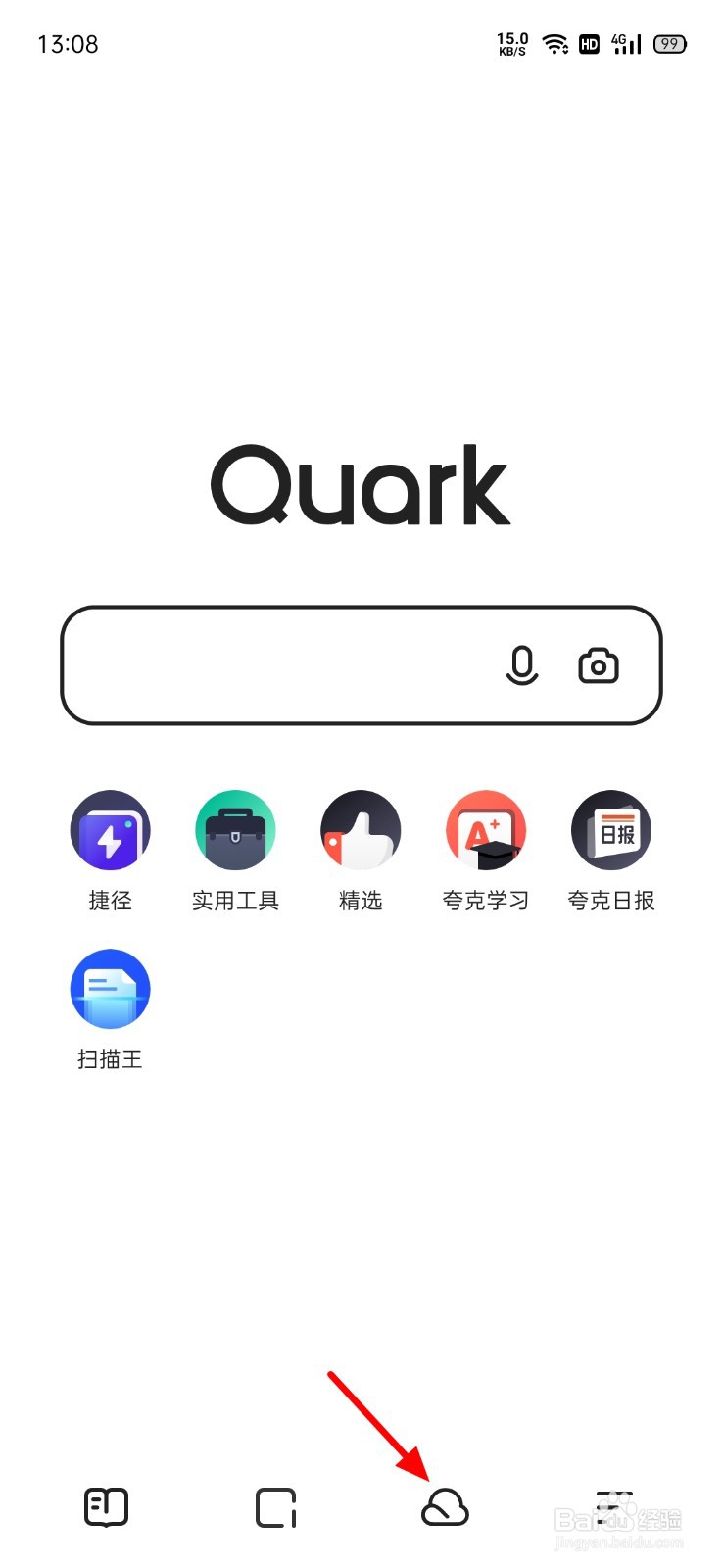Open the 实用工具 toolbox
The height and width of the screenshot is (1568, 723).
[x=235, y=829]
